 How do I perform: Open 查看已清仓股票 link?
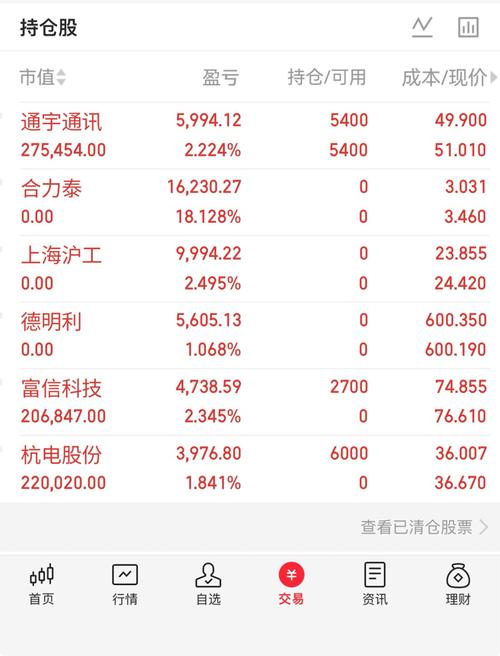424,527
